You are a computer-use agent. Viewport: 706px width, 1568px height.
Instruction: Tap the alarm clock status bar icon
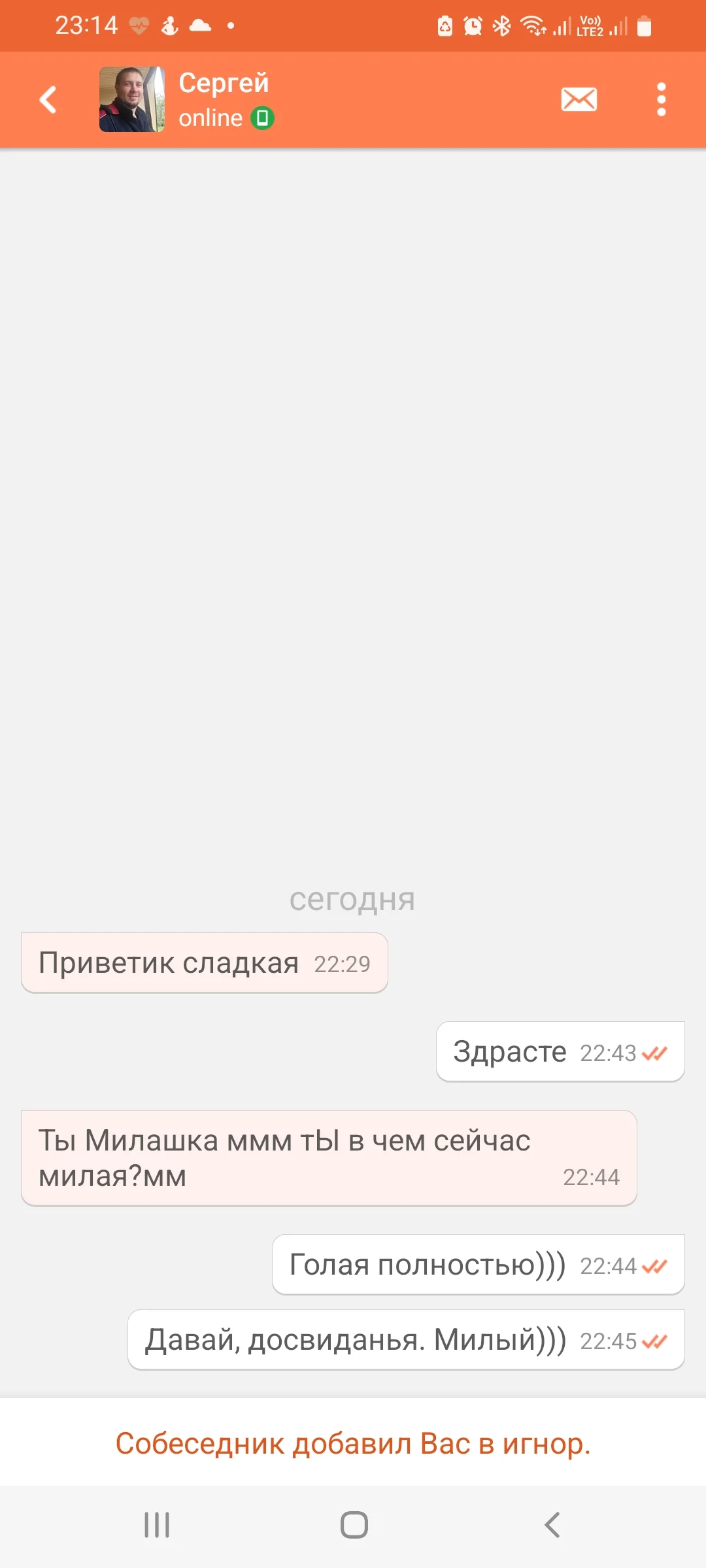472,26
